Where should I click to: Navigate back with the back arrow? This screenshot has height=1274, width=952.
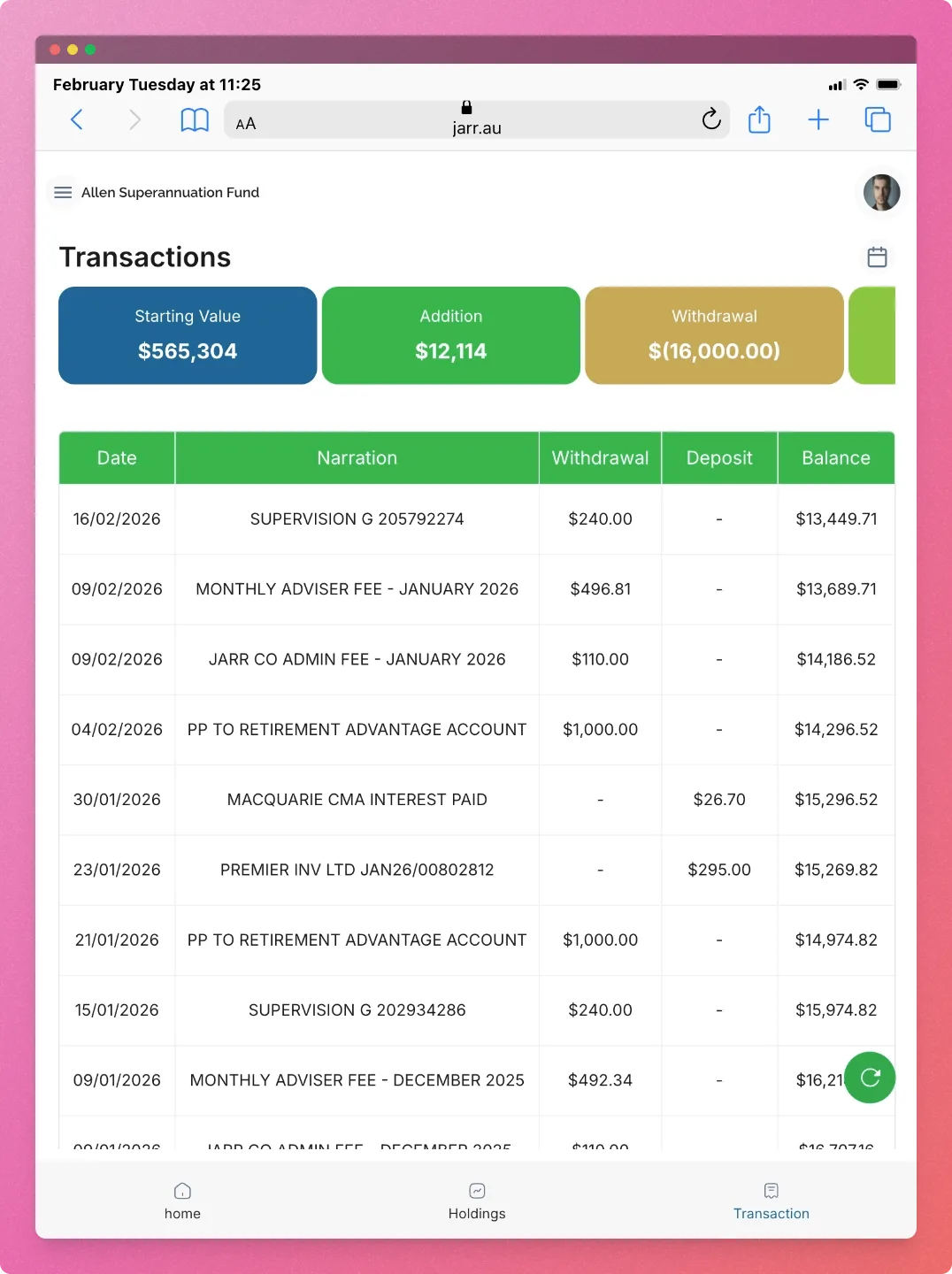[77, 119]
